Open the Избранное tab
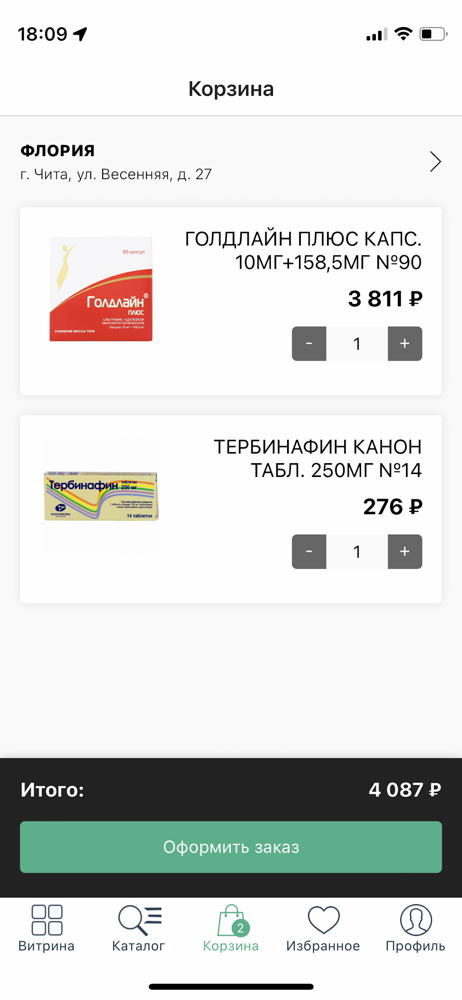This screenshot has width=462, height=1000. pos(323,928)
